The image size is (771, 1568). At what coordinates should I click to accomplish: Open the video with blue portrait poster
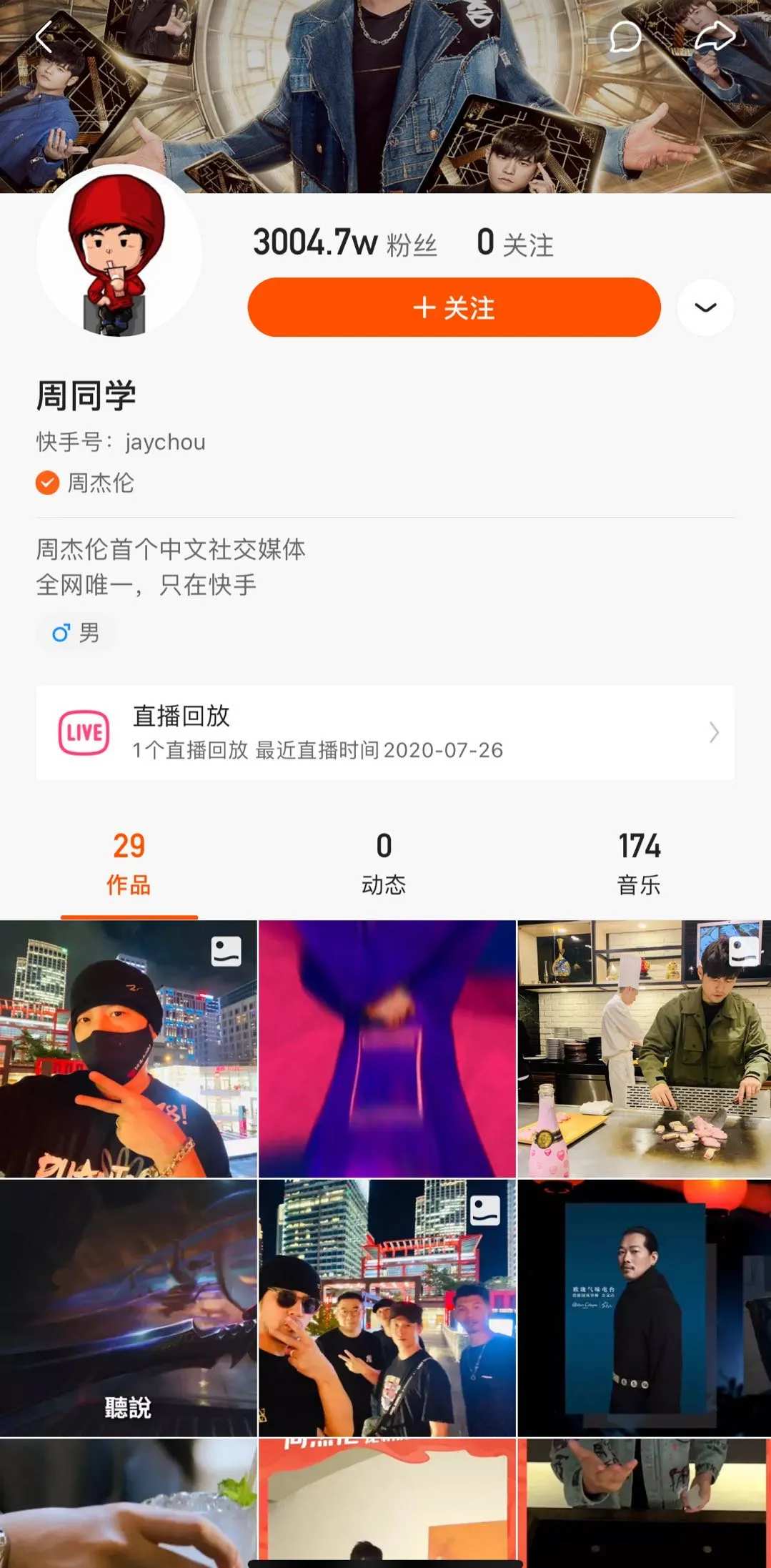click(644, 1308)
